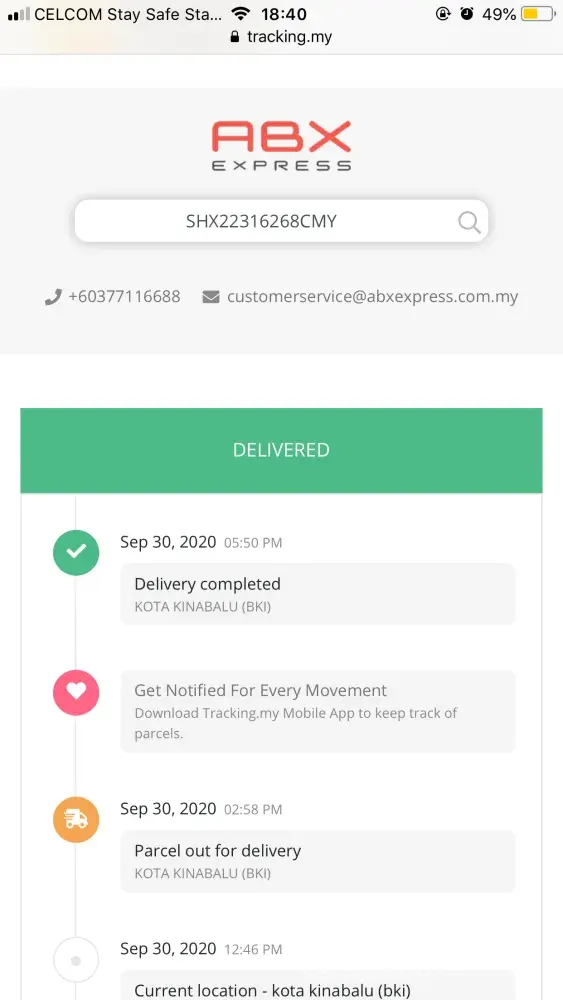Email customerservice@abxexpress.com.my
563x1000 pixels.
click(360, 297)
